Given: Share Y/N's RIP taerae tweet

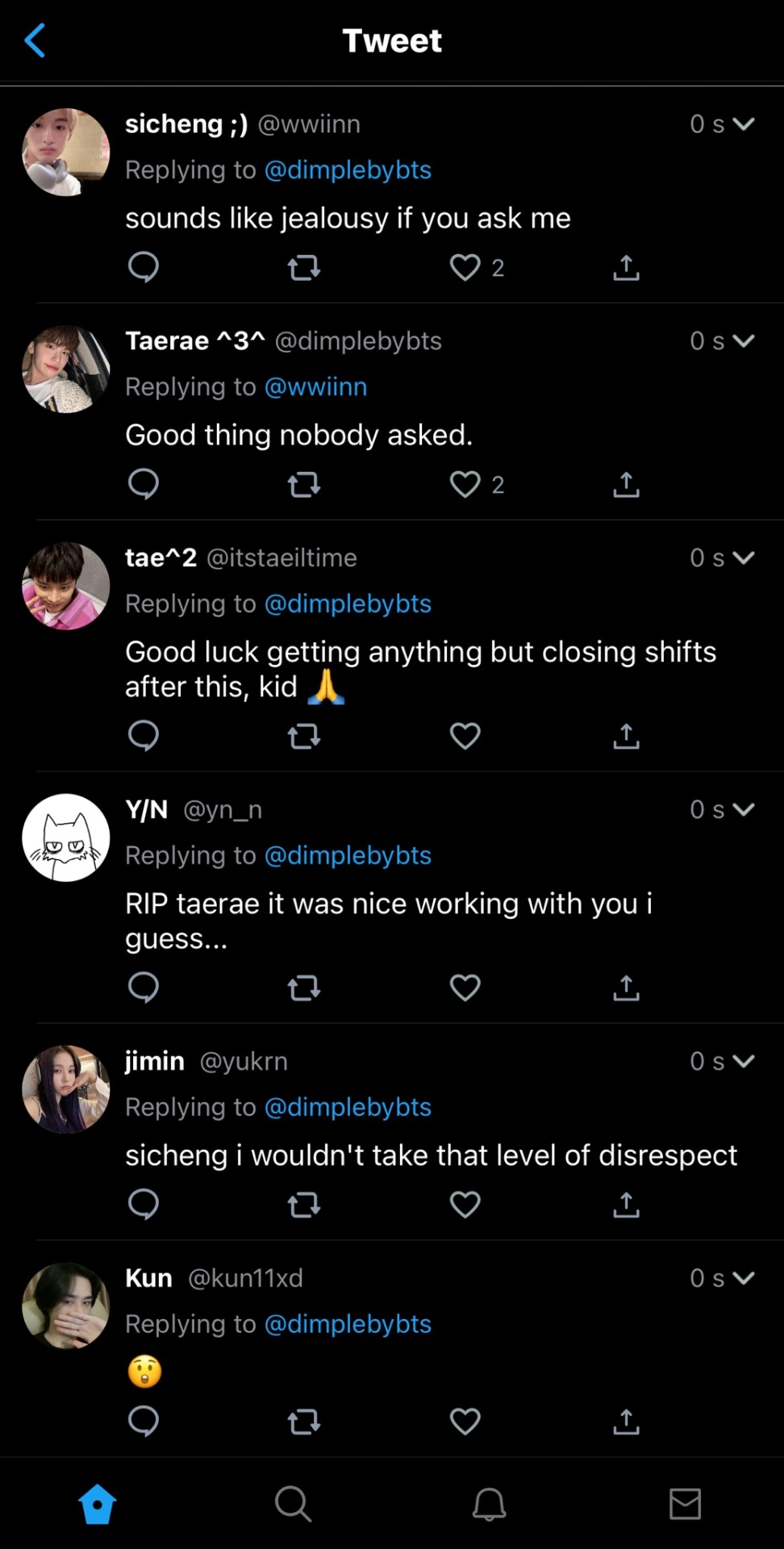Looking at the screenshot, I should pyautogui.click(x=626, y=987).
